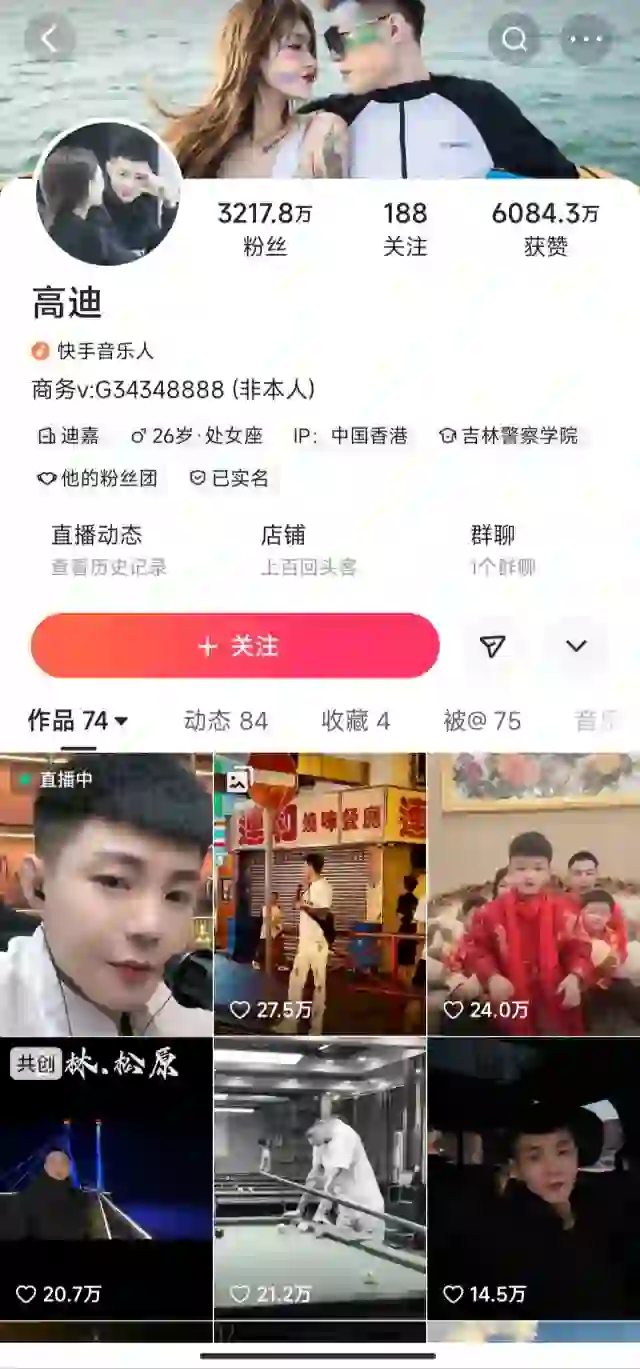Go back using the top-left arrow
This screenshot has width=640, height=1369.
coord(49,39)
